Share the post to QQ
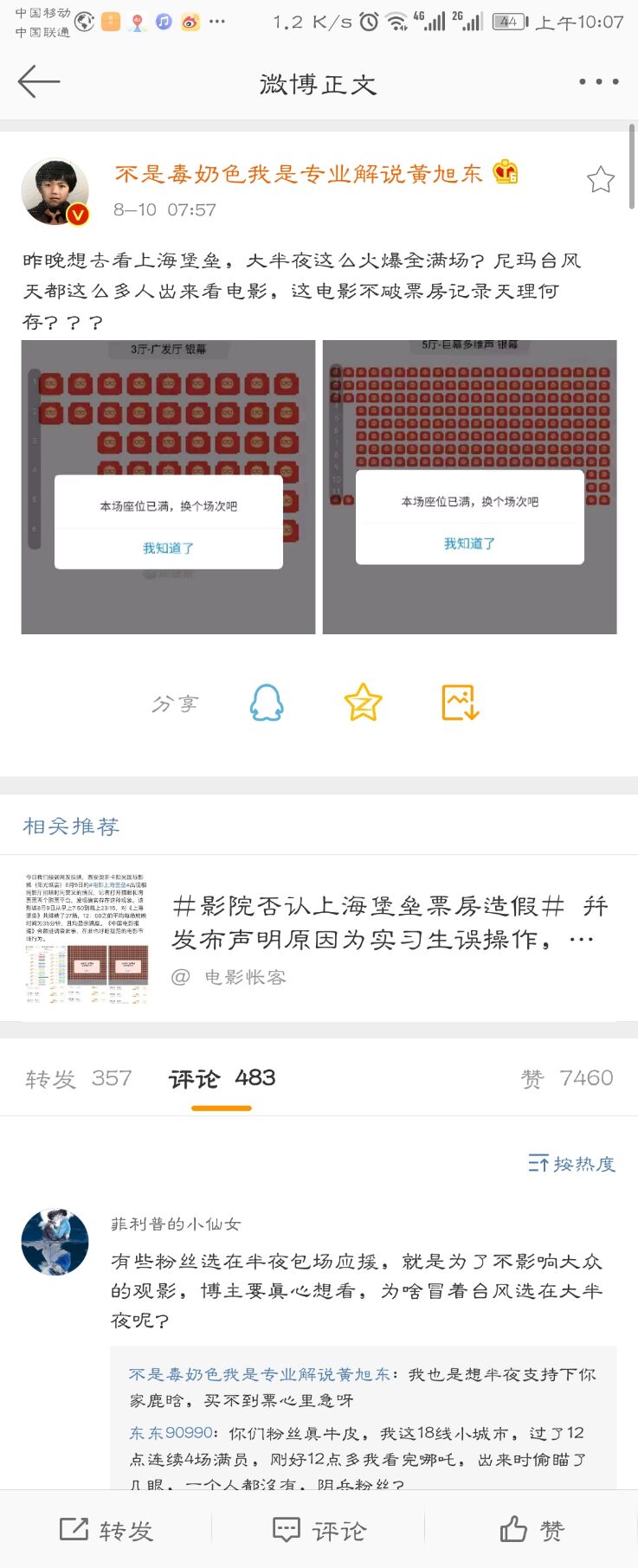Screen dimensions: 638x1568 (267, 703)
